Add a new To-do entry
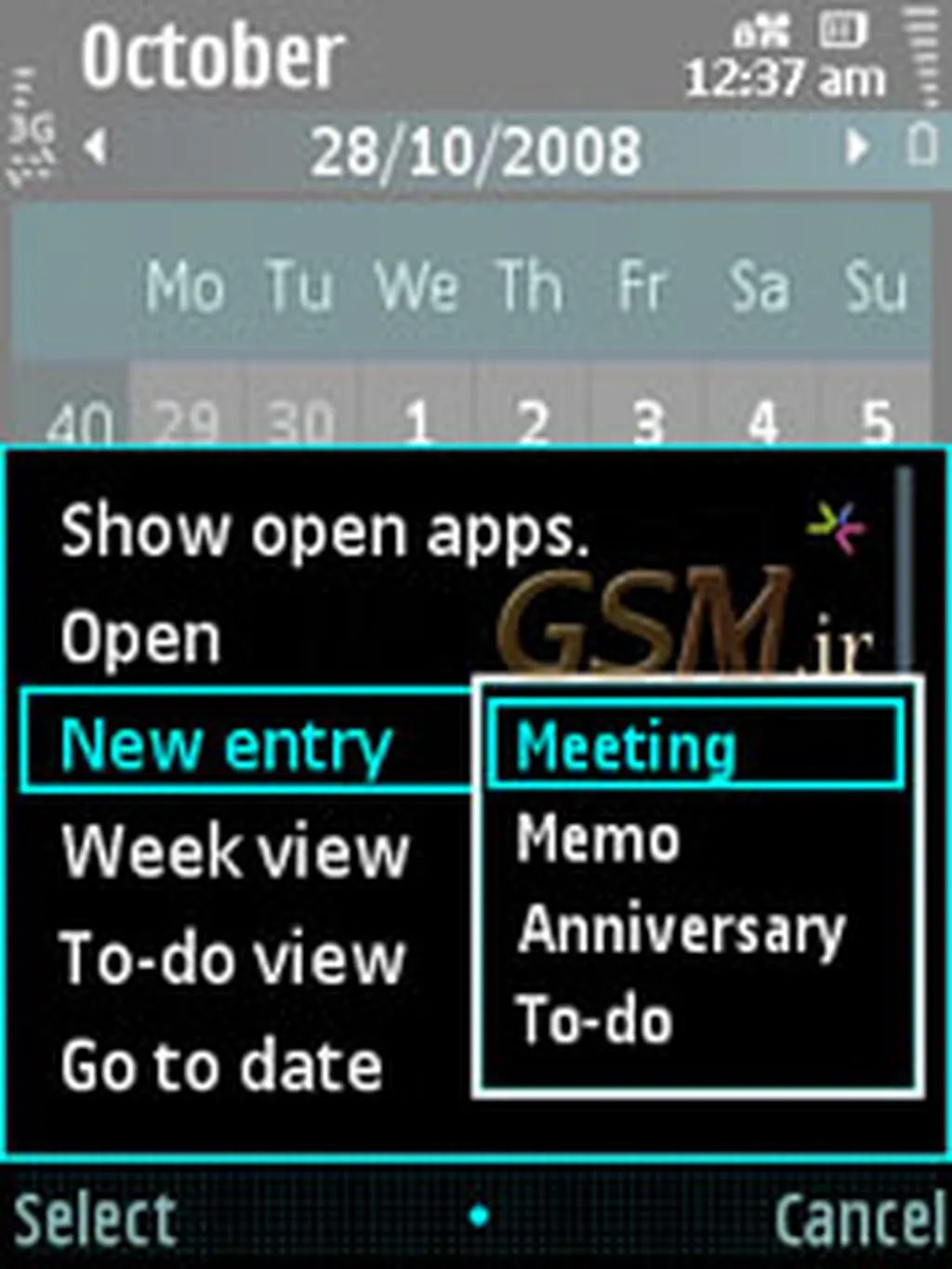The height and width of the screenshot is (1269, 952). 595,1020
